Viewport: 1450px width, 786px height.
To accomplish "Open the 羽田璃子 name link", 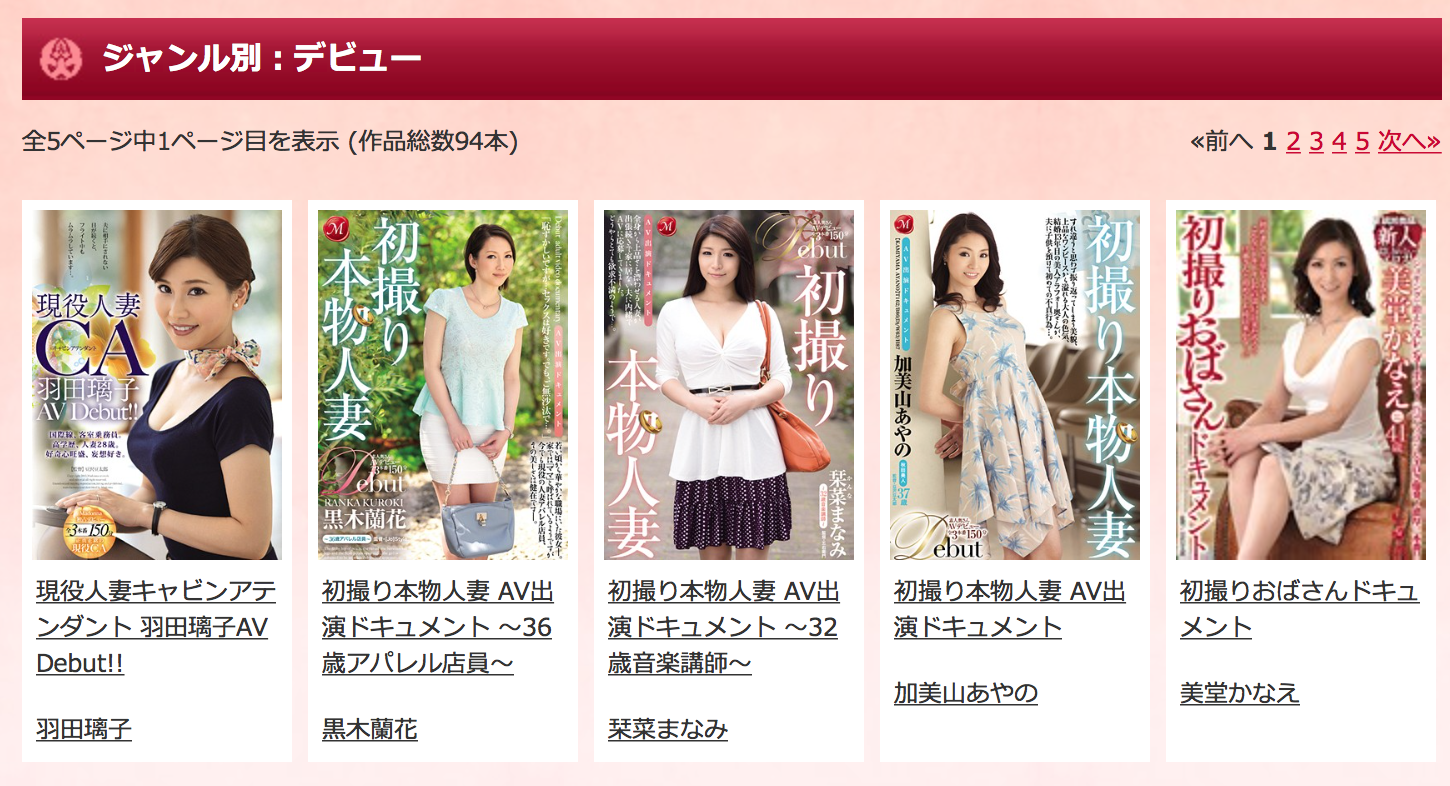I will tap(83, 729).
